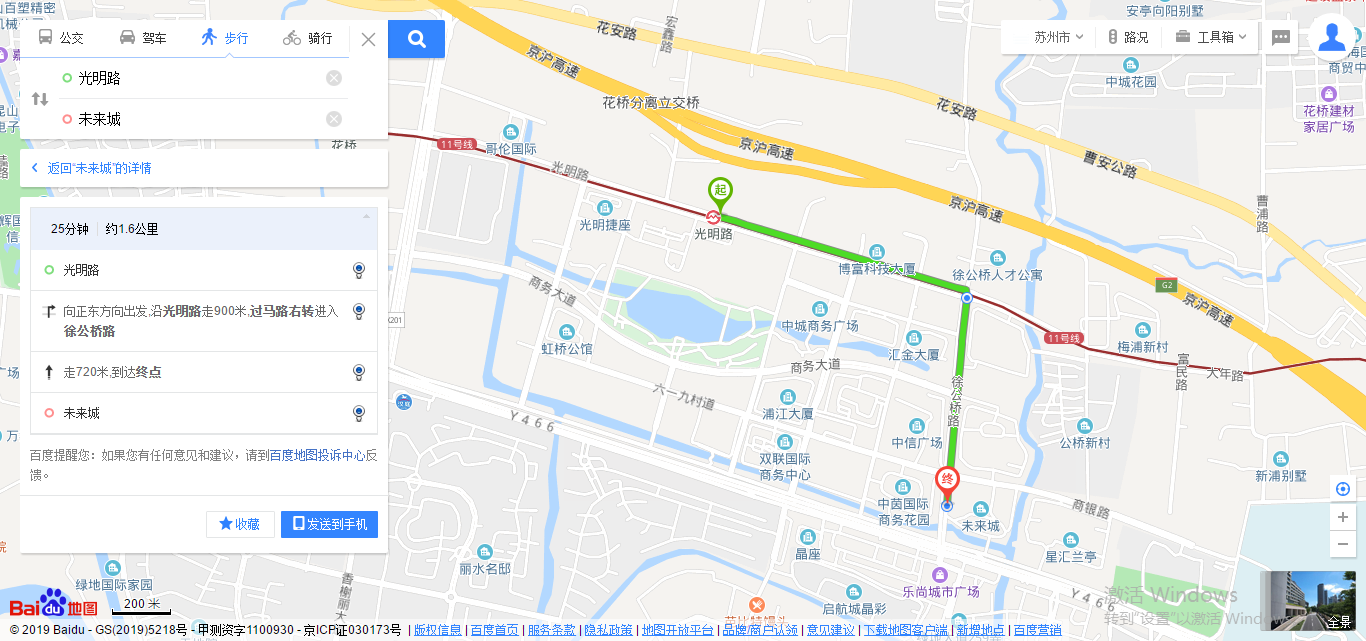Close the route planning panel
The width and height of the screenshot is (1366, 641).
pos(368,40)
